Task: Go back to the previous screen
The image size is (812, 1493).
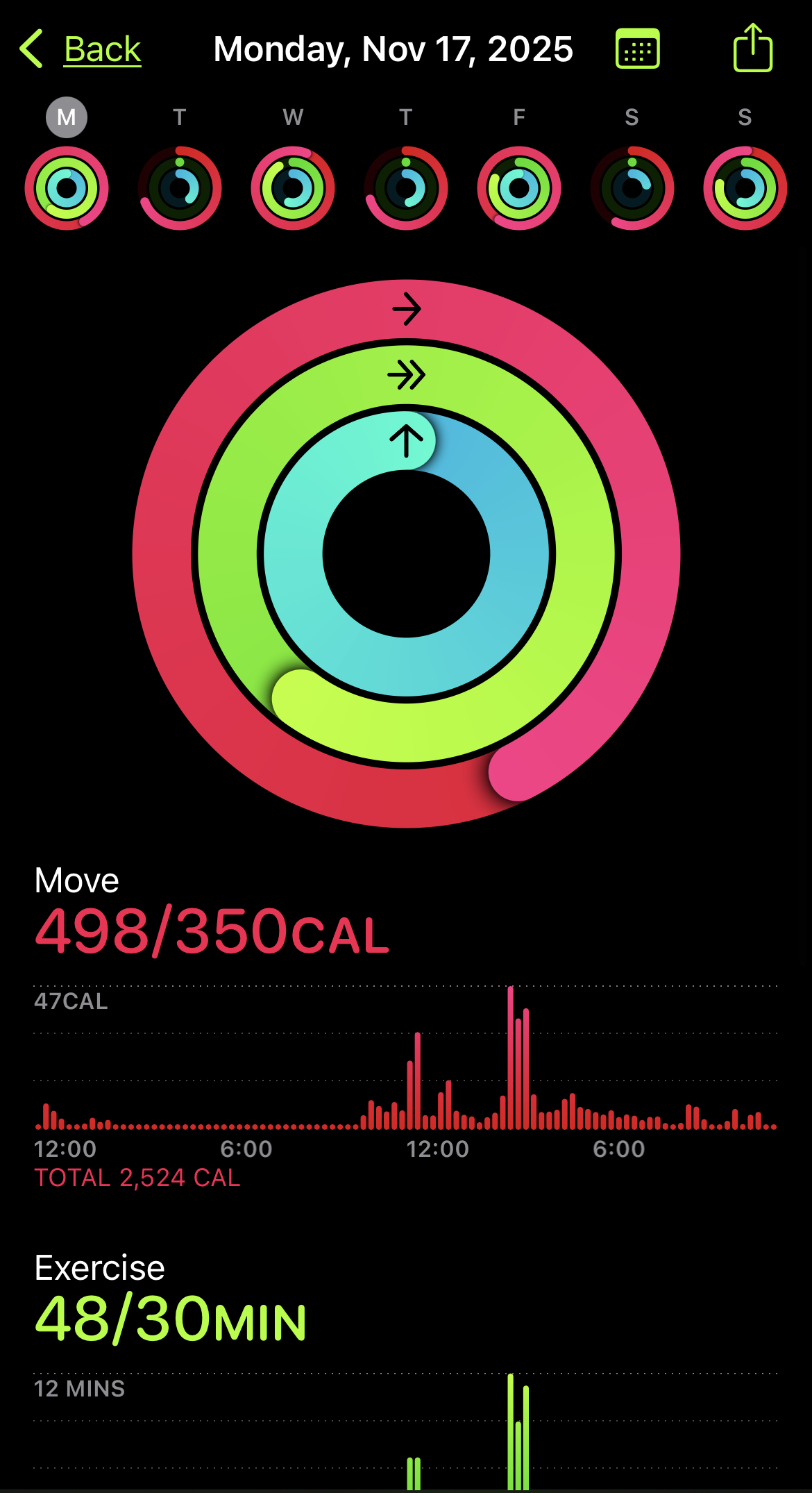Action: tap(82, 49)
